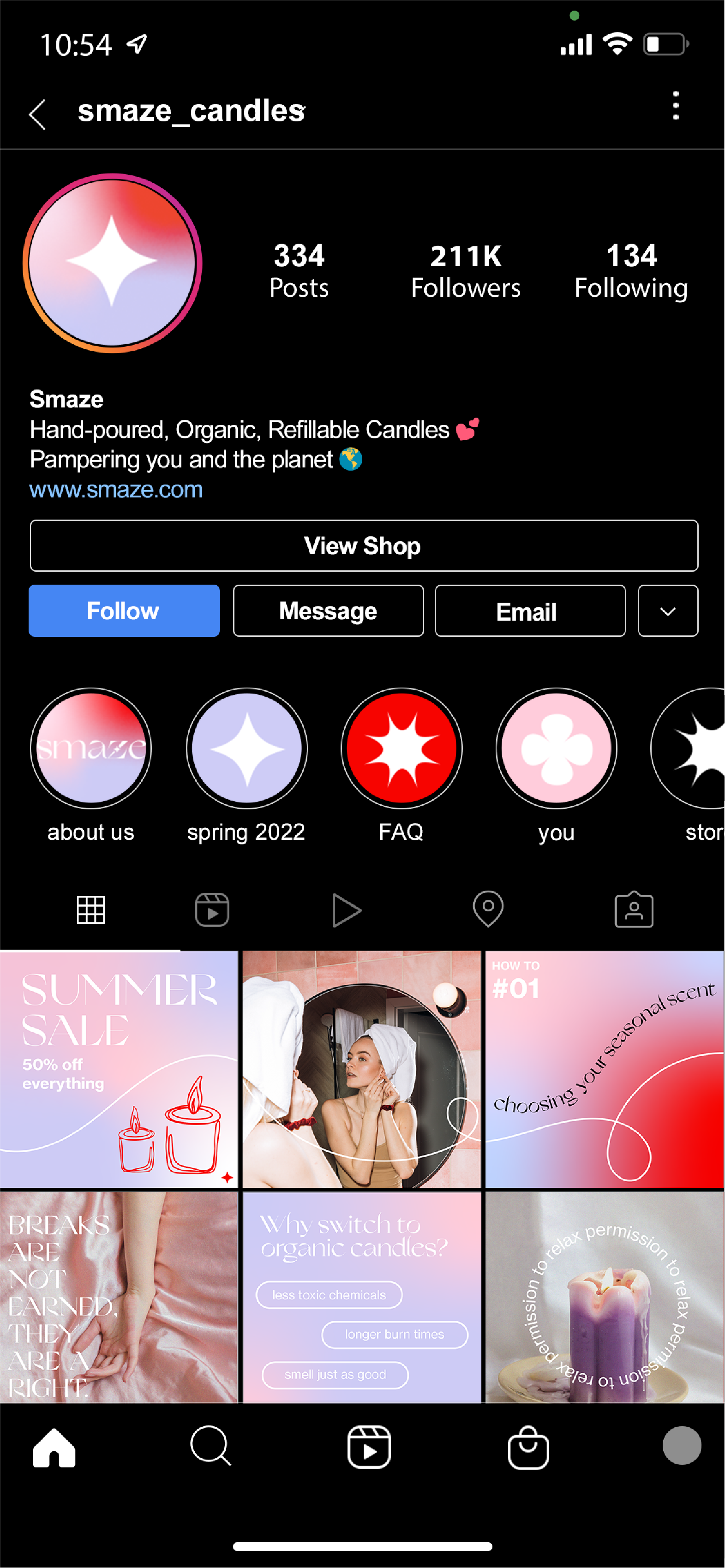Open the Search tab in bottom bar
Screen dimensions: 725x1568
click(x=210, y=1446)
